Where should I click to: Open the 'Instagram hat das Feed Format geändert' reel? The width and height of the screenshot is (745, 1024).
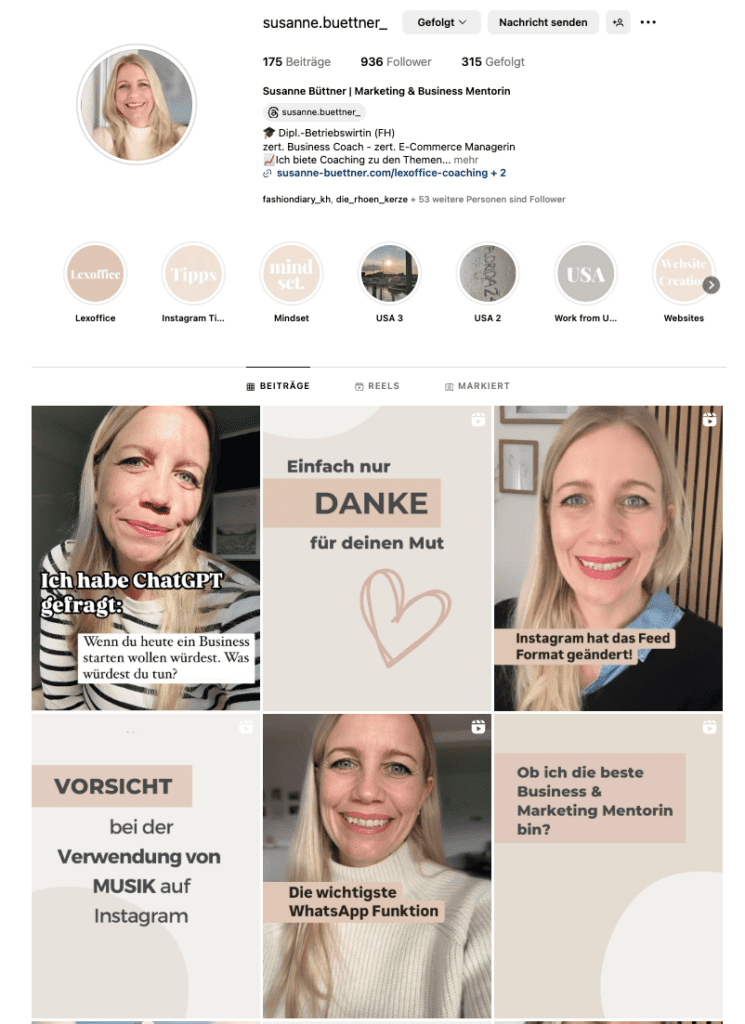(608, 557)
